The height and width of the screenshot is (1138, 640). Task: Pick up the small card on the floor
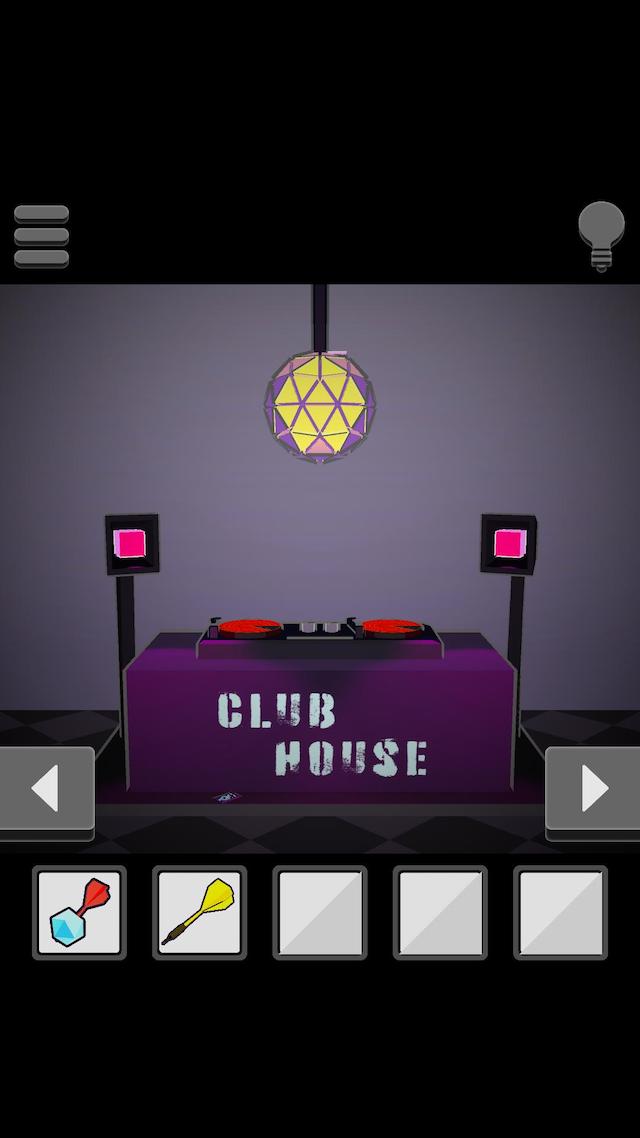pyautogui.click(x=226, y=797)
